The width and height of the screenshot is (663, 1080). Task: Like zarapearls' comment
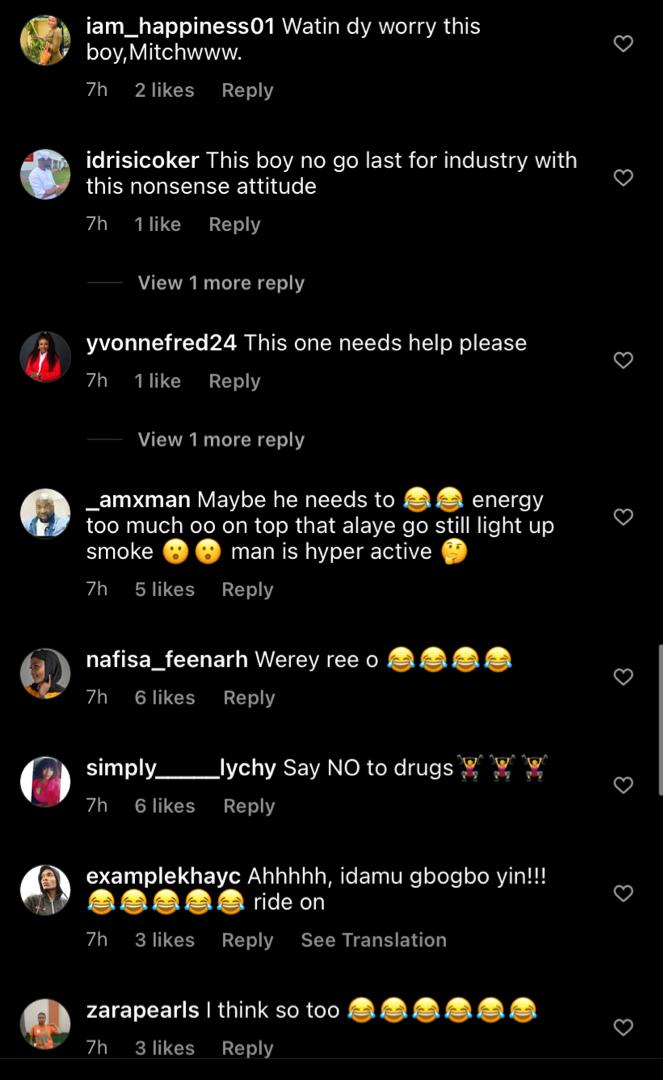(x=623, y=1027)
